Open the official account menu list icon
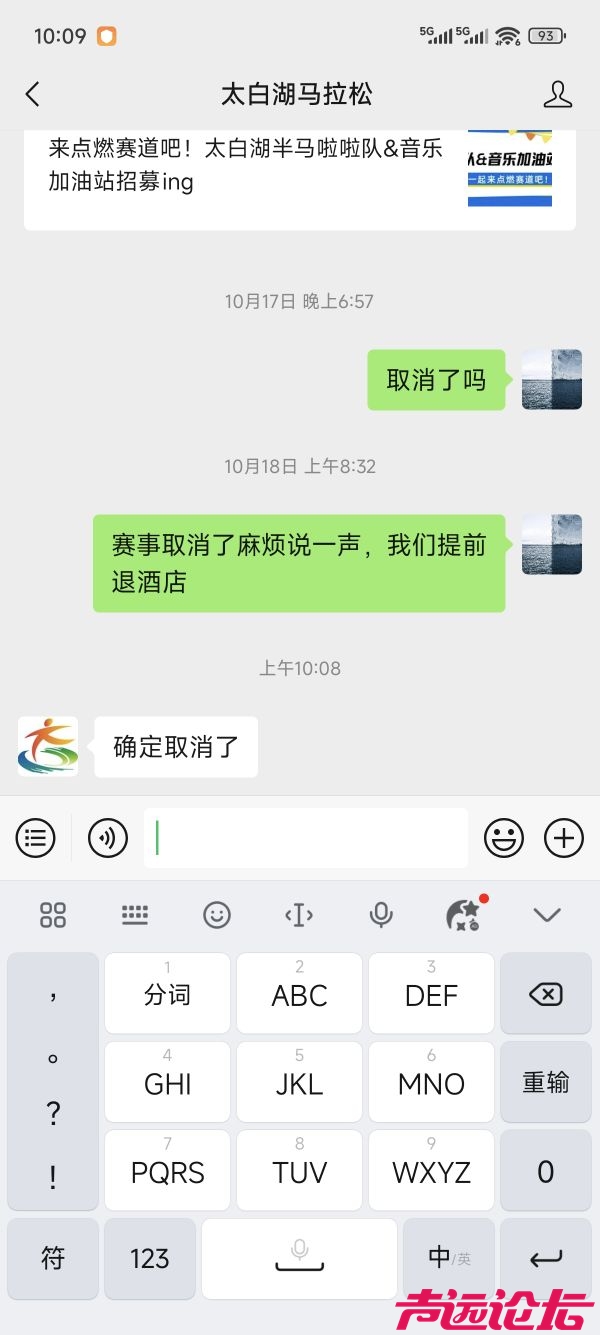Image resolution: width=600 pixels, height=1335 pixels. [x=36, y=838]
